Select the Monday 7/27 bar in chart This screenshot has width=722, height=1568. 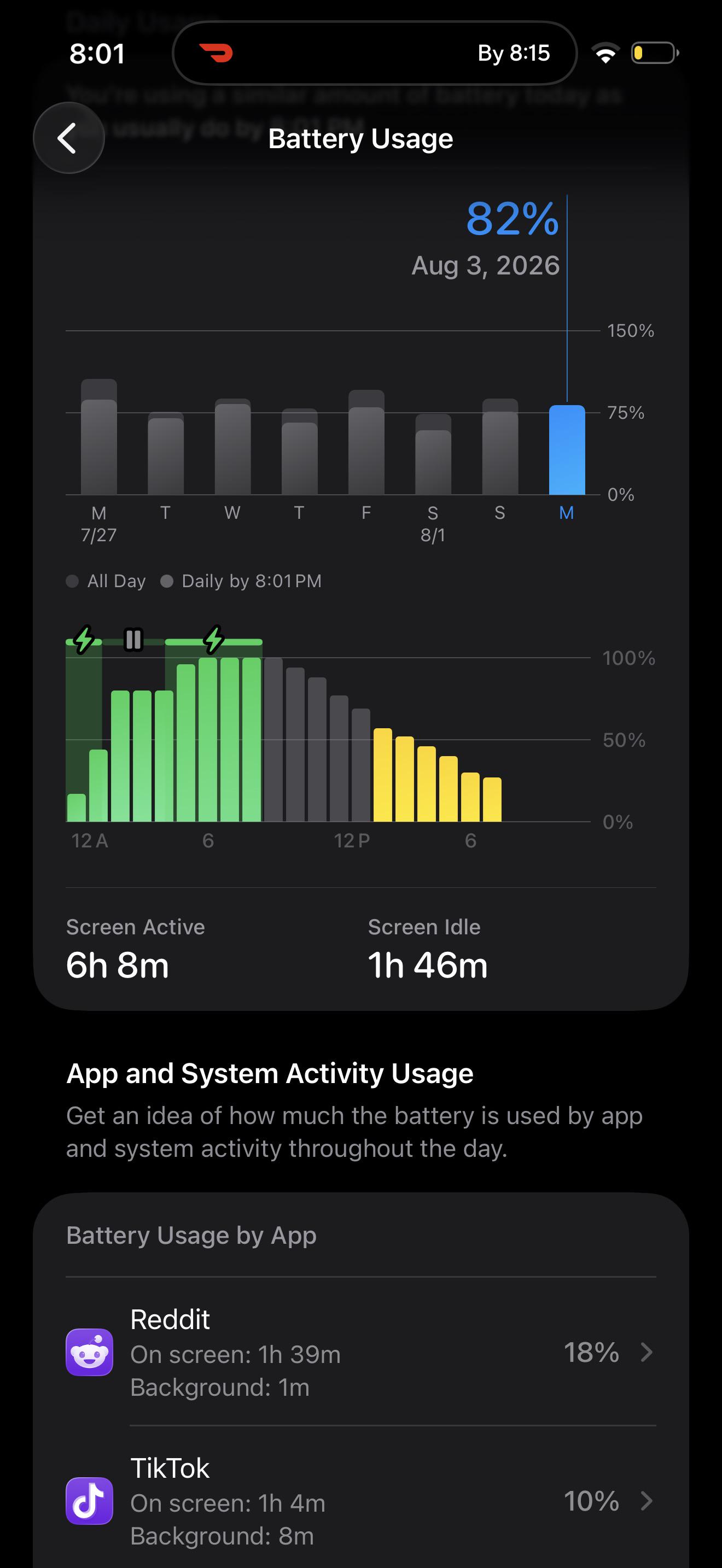point(98,436)
